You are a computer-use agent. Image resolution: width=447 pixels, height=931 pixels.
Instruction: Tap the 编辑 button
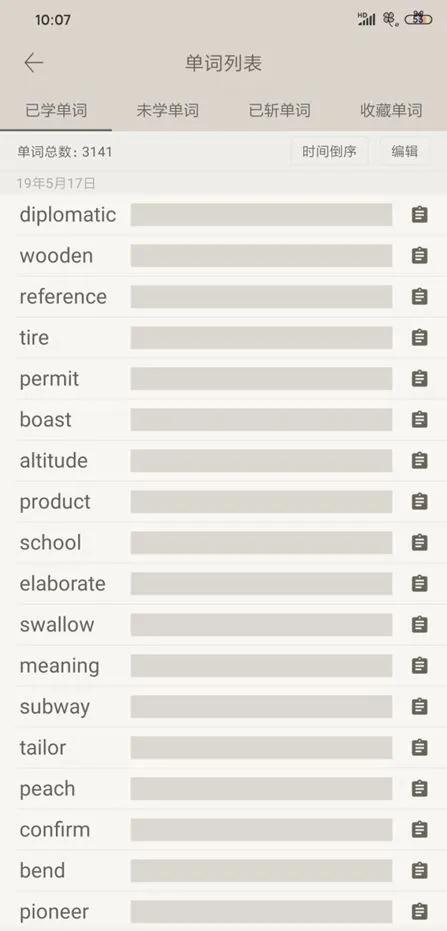[x=404, y=151]
